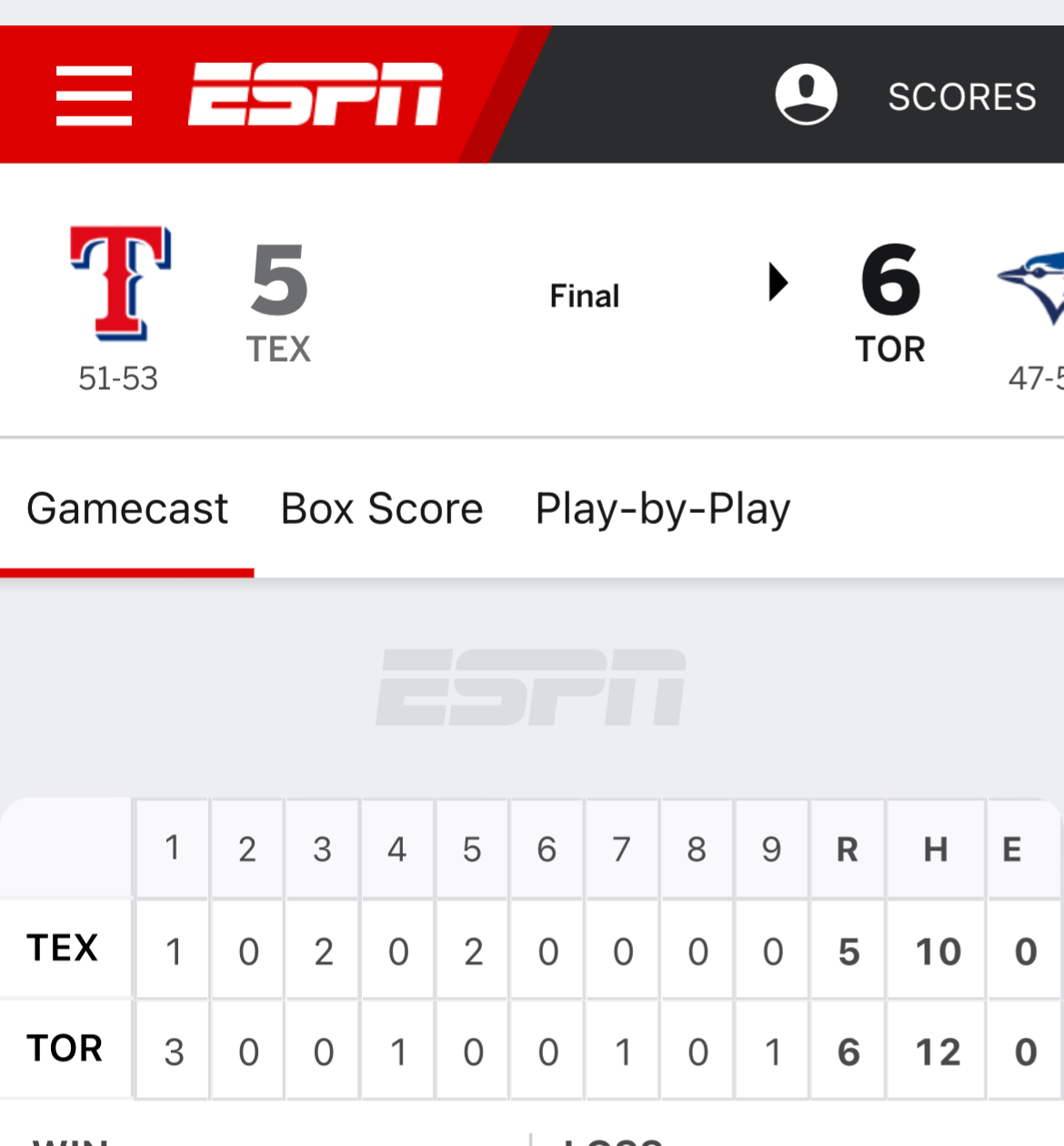The width and height of the screenshot is (1064, 1146).
Task: Select the Gamecast tab
Action: tap(127, 508)
